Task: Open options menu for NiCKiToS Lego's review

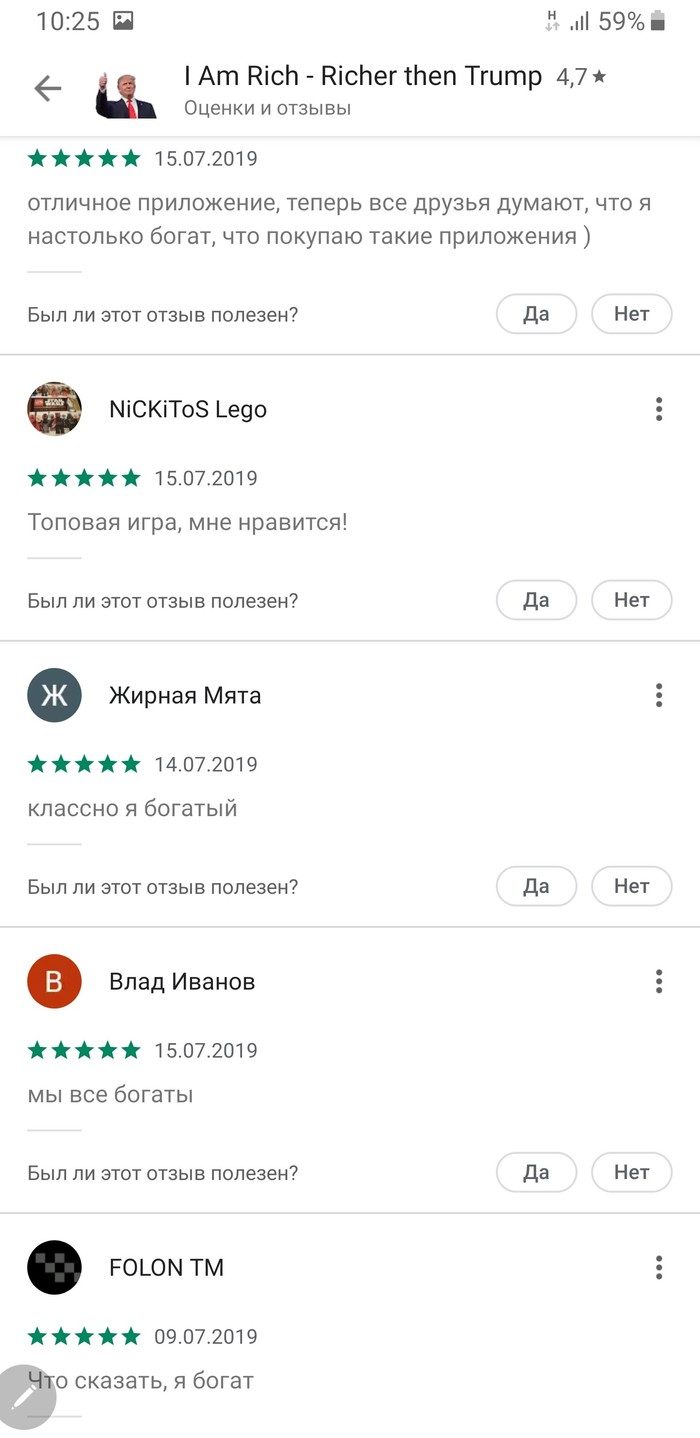Action: point(658,409)
